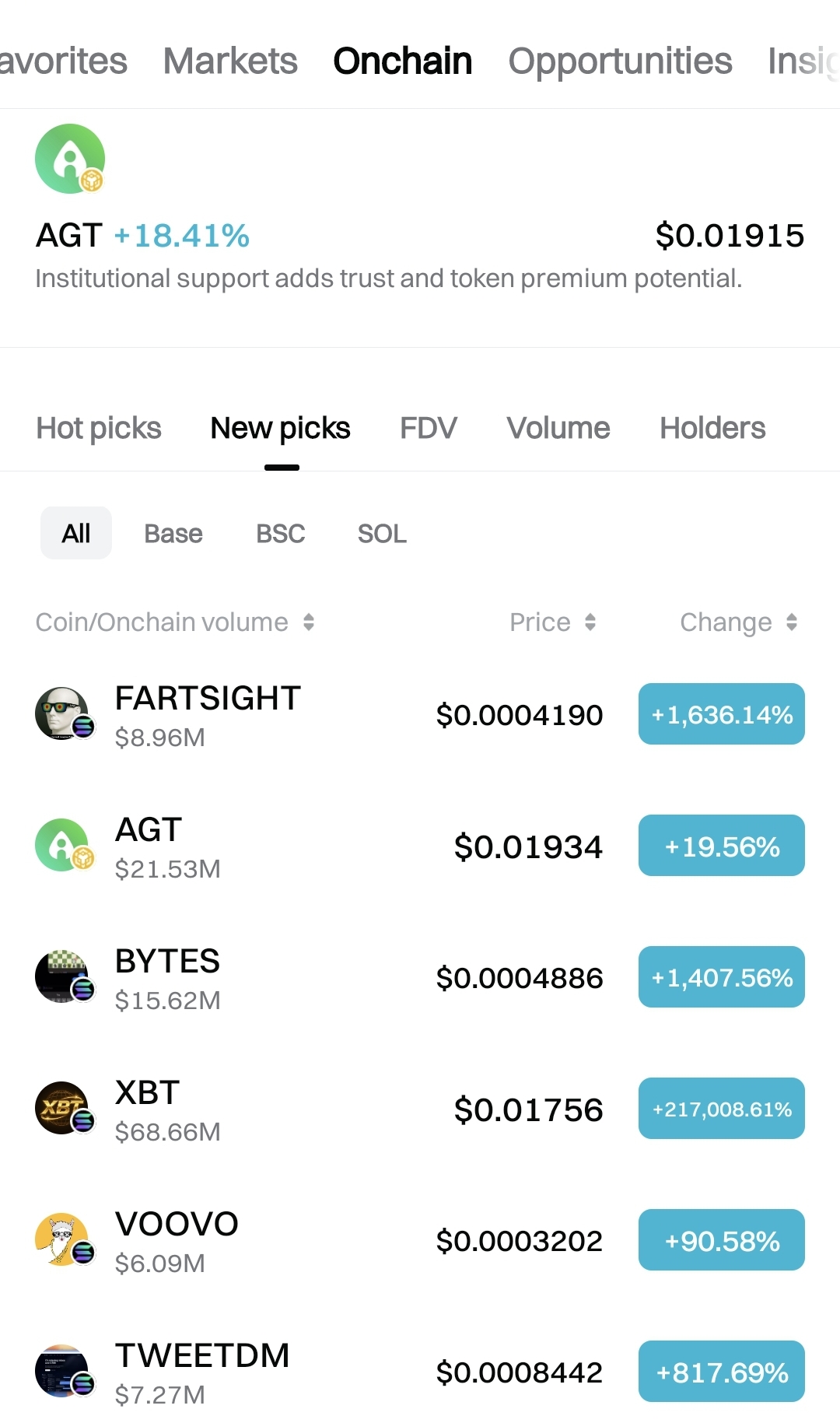Open the AGT row priced $0.01934
The image size is (840, 1423).
point(420,846)
